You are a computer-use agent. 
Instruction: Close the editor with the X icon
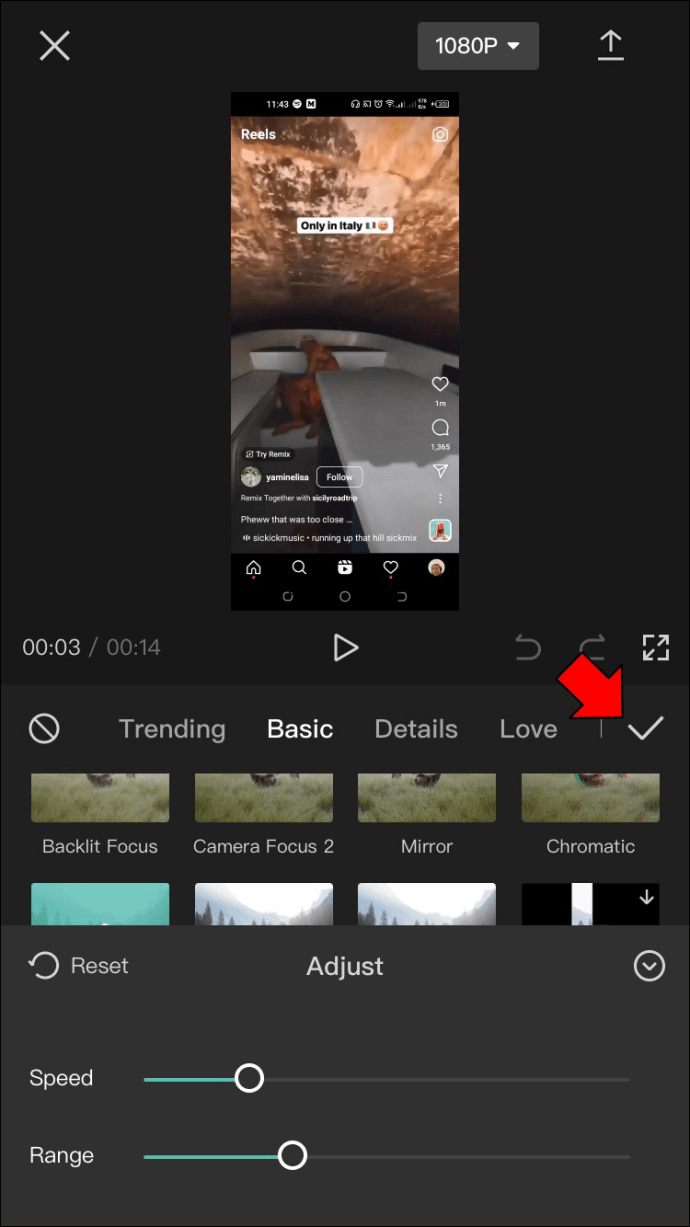click(54, 45)
